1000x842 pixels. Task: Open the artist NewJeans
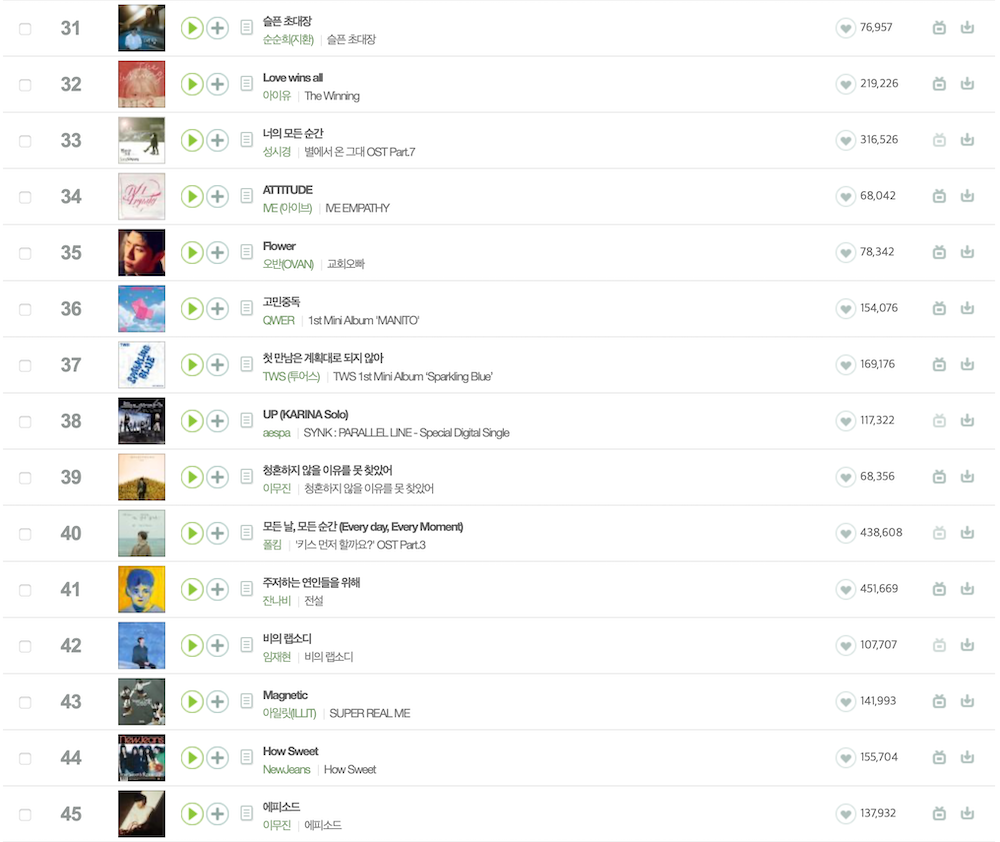tap(286, 769)
